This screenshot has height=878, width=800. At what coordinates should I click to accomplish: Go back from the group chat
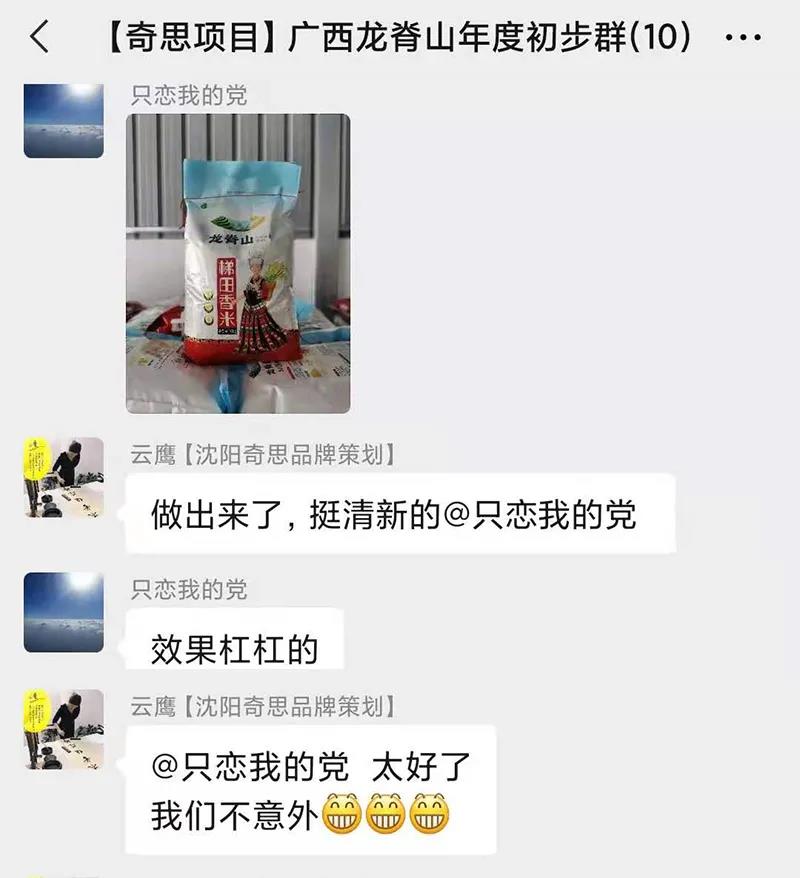(40, 38)
